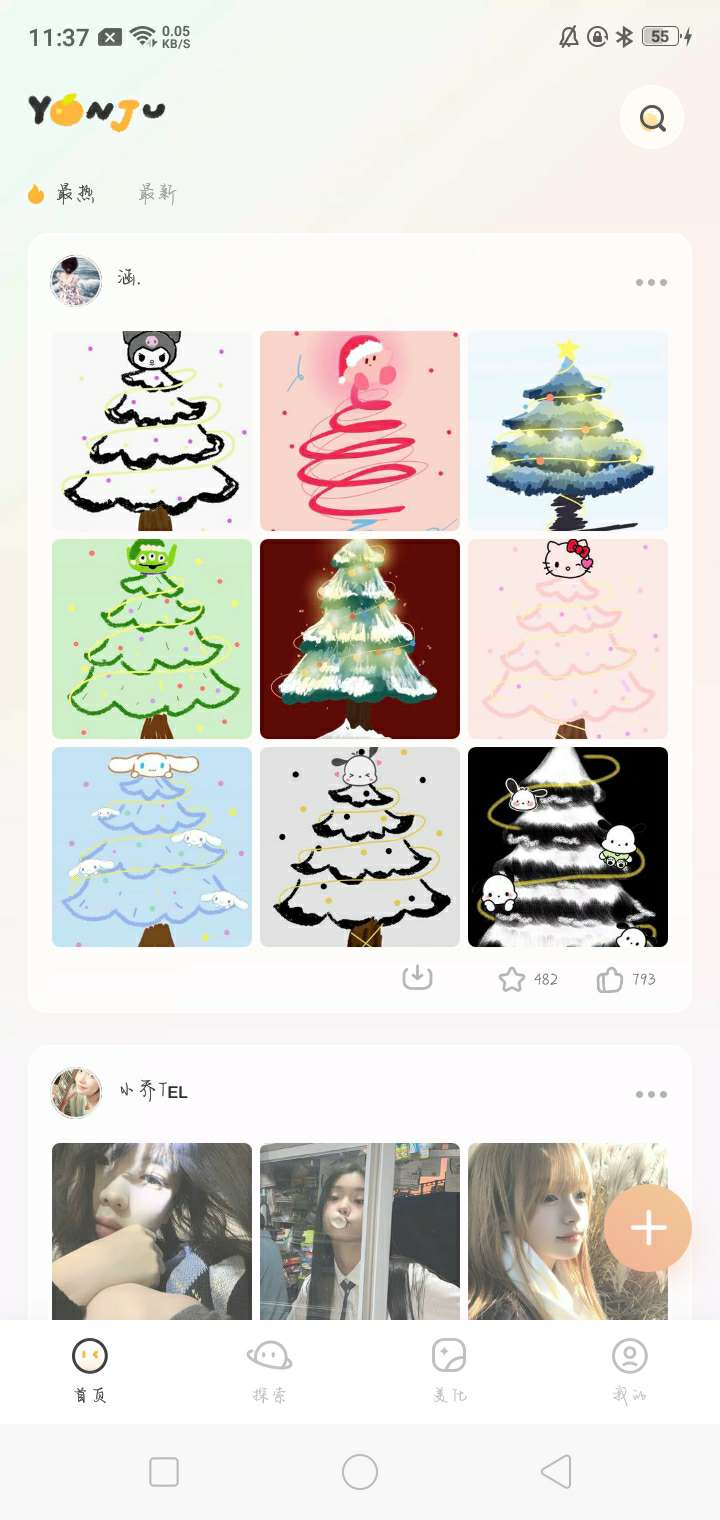Like 涵's post with thumbs-up icon
The height and width of the screenshot is (1520, 720).
(x=610, y=980)
